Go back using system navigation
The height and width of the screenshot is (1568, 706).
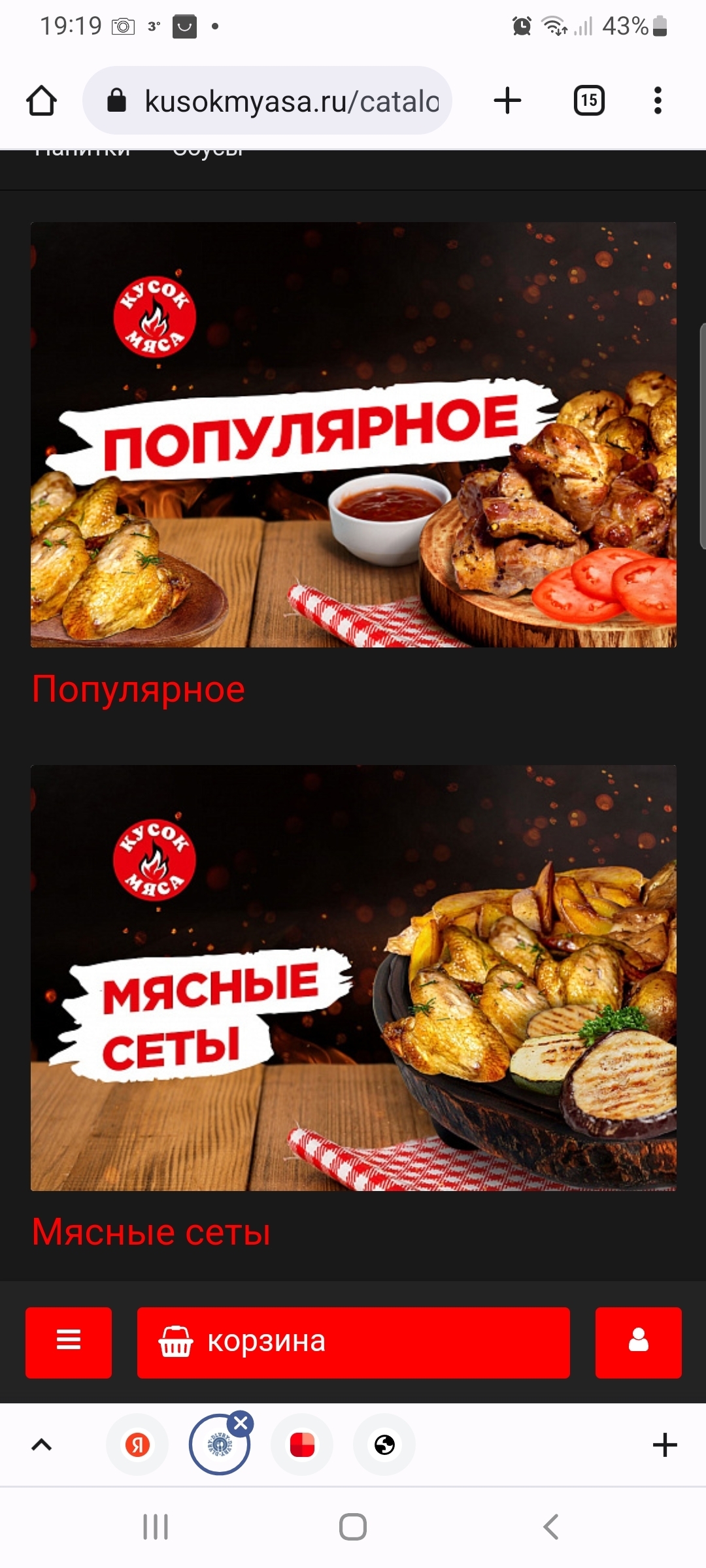(x=551, y=1527)
